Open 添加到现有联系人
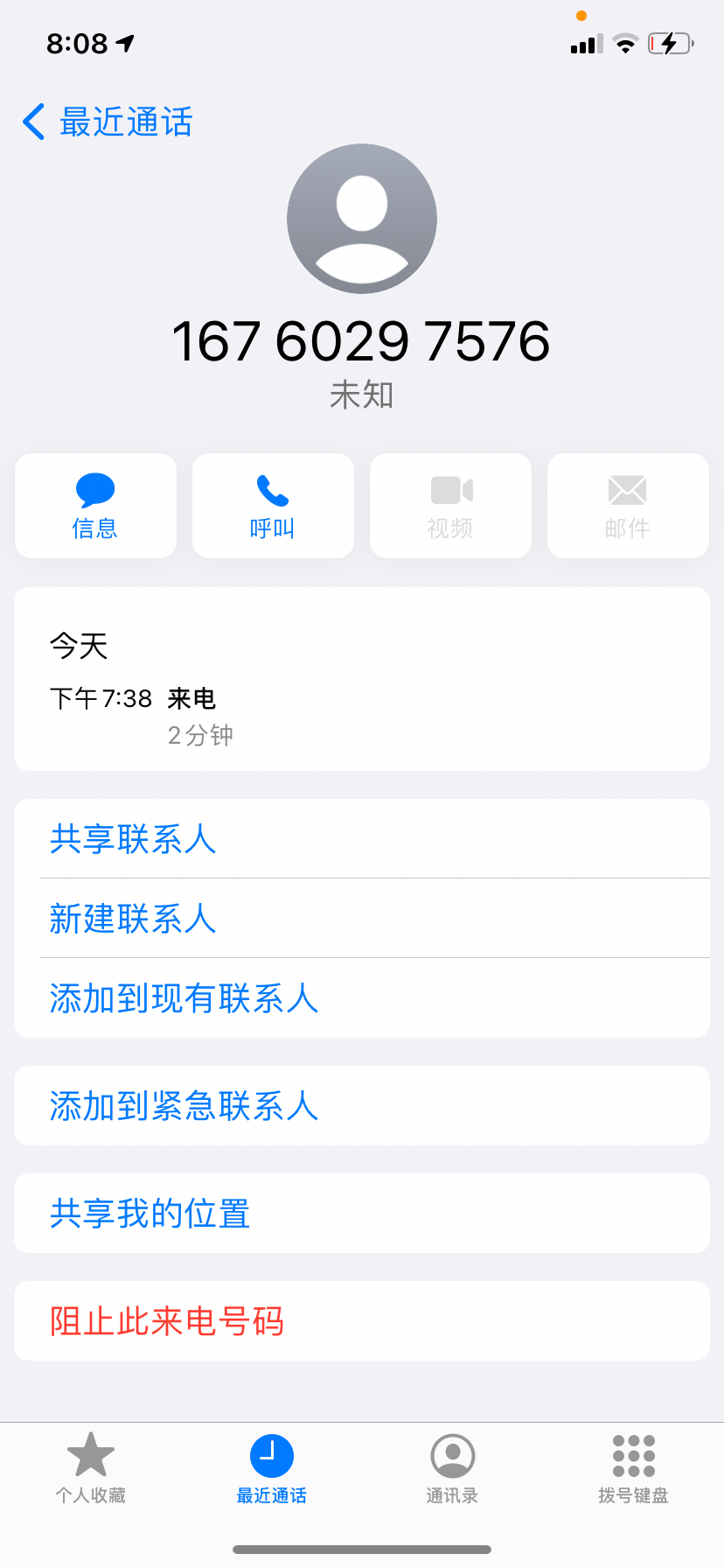Viewport: 724px width, 1568px height. coord(362,997)
